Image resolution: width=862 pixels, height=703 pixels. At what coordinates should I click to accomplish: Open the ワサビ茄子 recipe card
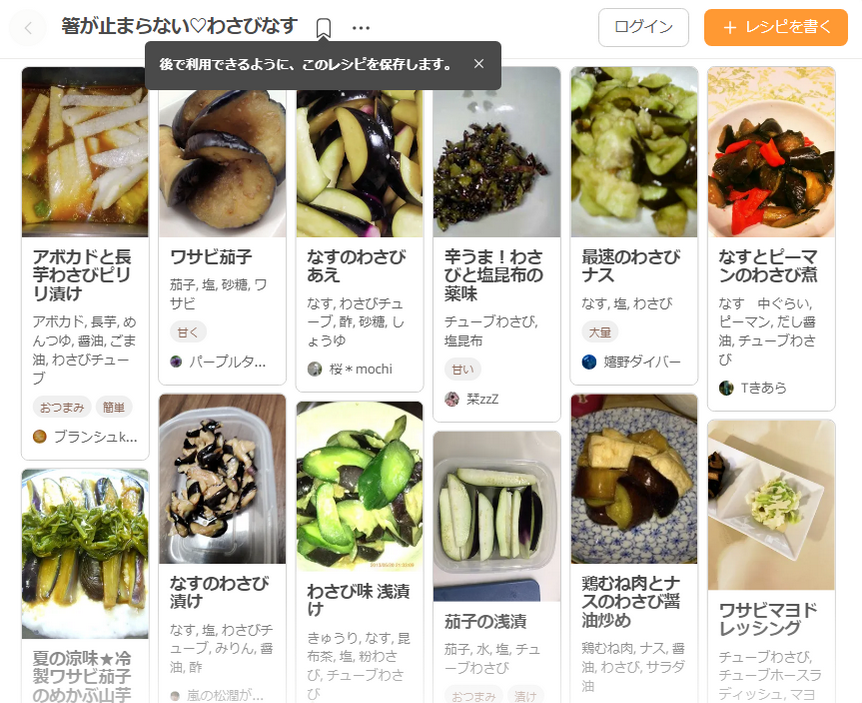pos(211,257)
